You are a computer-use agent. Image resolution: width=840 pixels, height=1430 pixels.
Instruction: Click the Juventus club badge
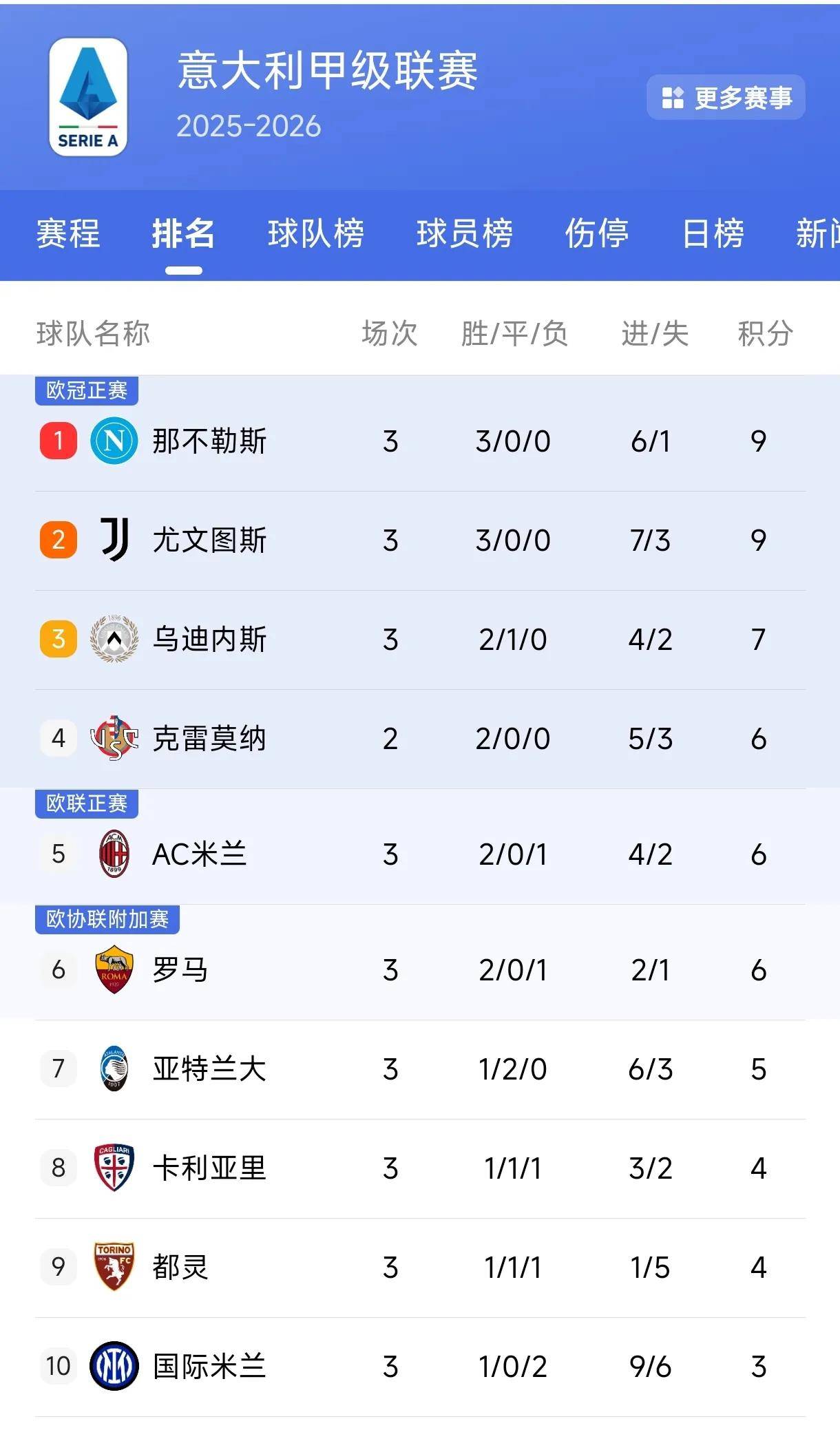point(114,541)
